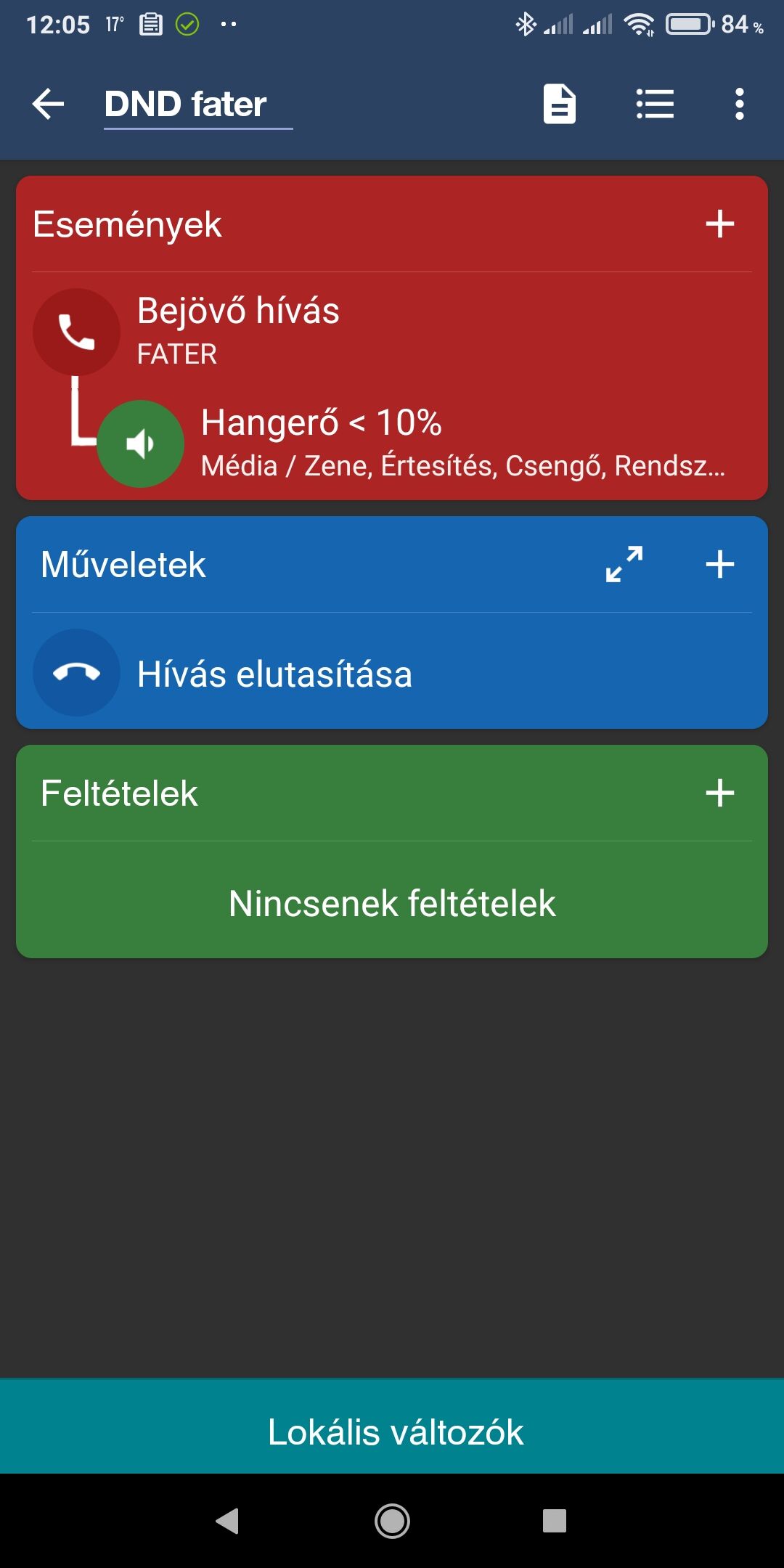This screenshot has height=1568, width=784.
Task: Open the Bejövő hívás FATER trigger
Action: click(238, 330)
